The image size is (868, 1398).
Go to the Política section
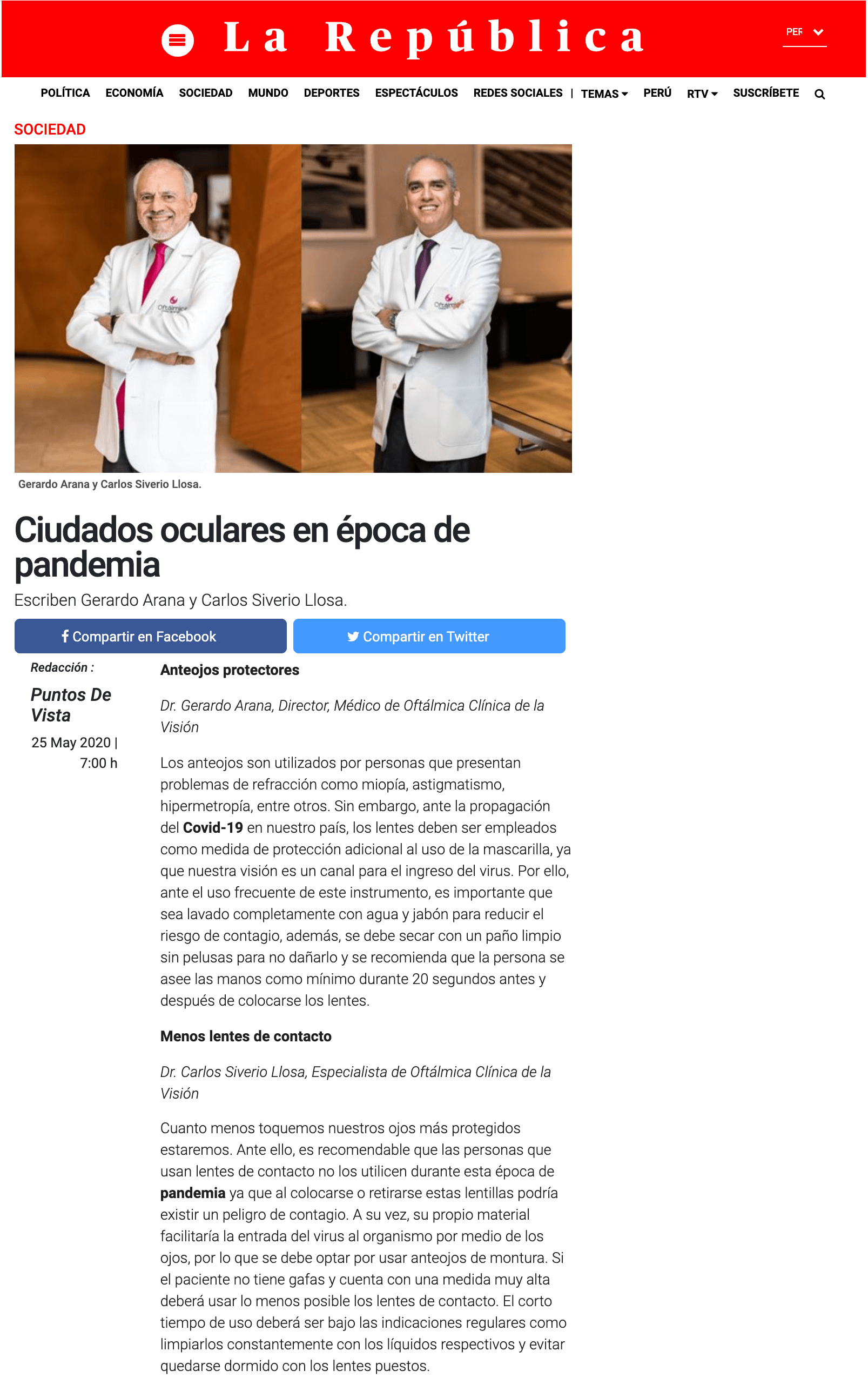click(65, 93)
